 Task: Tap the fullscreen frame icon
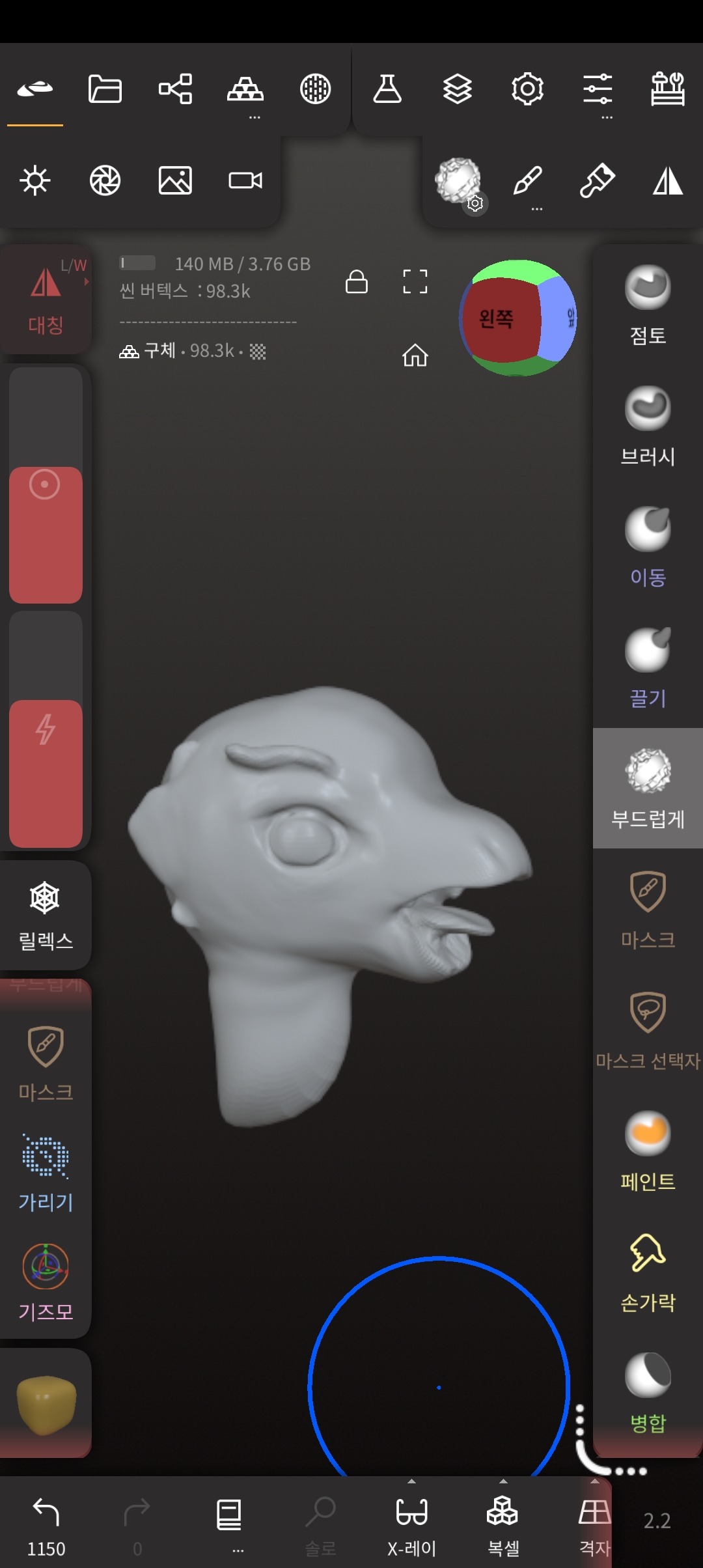coord(415,281)
